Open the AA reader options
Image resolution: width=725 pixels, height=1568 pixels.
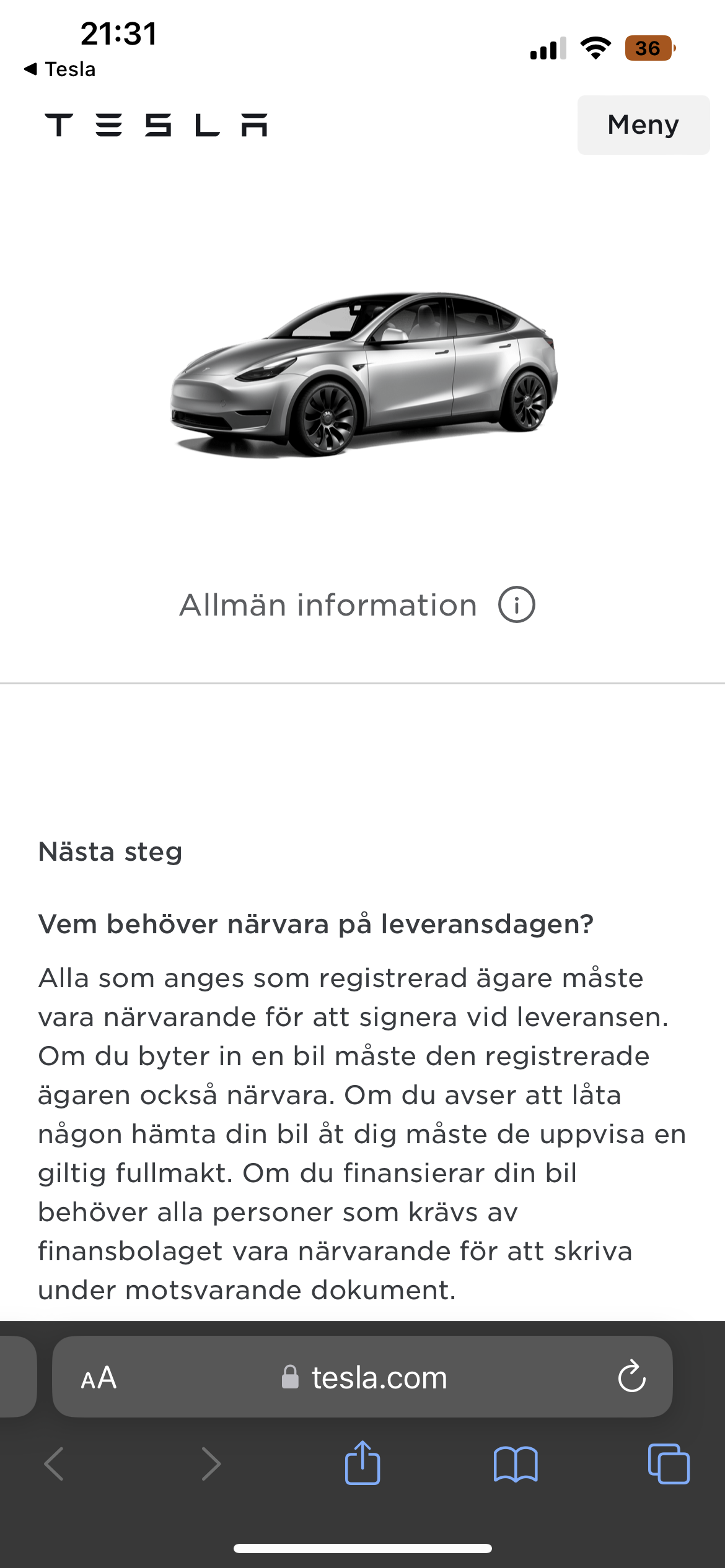pyautogui.click(x=99, y=1378)
